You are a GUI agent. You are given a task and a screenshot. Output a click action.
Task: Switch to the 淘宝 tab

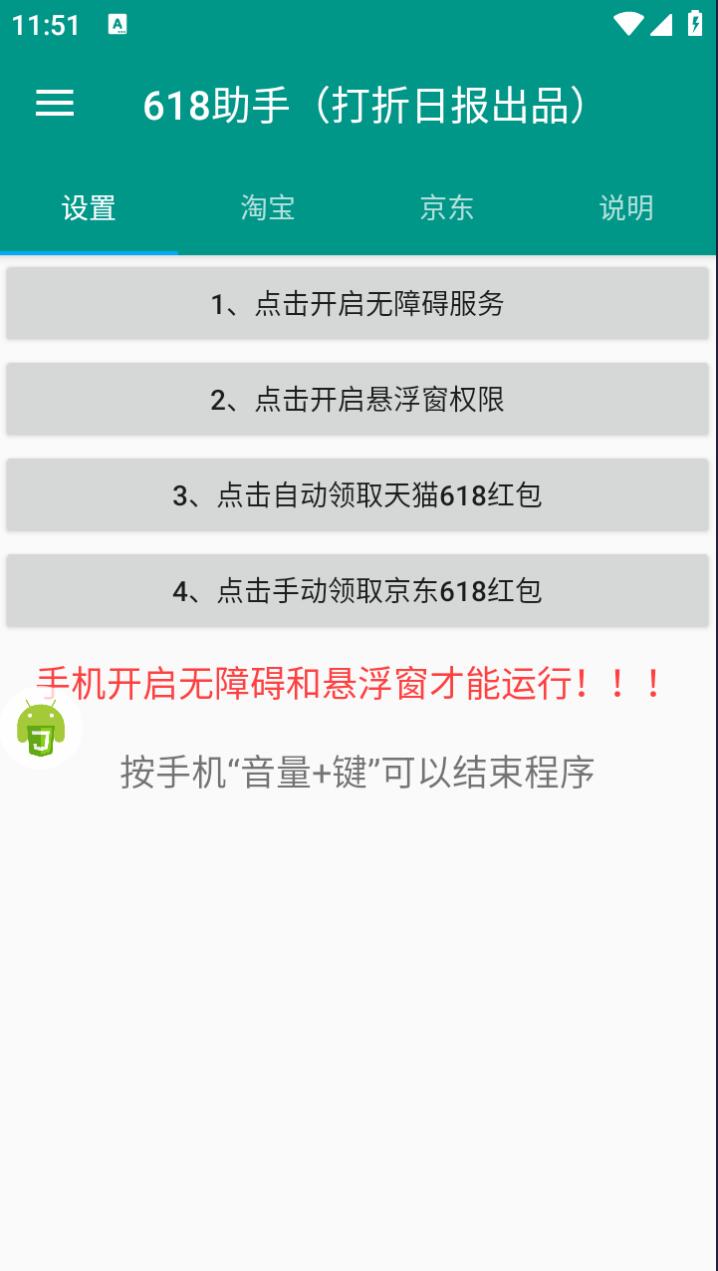click(x=268, y=208)
